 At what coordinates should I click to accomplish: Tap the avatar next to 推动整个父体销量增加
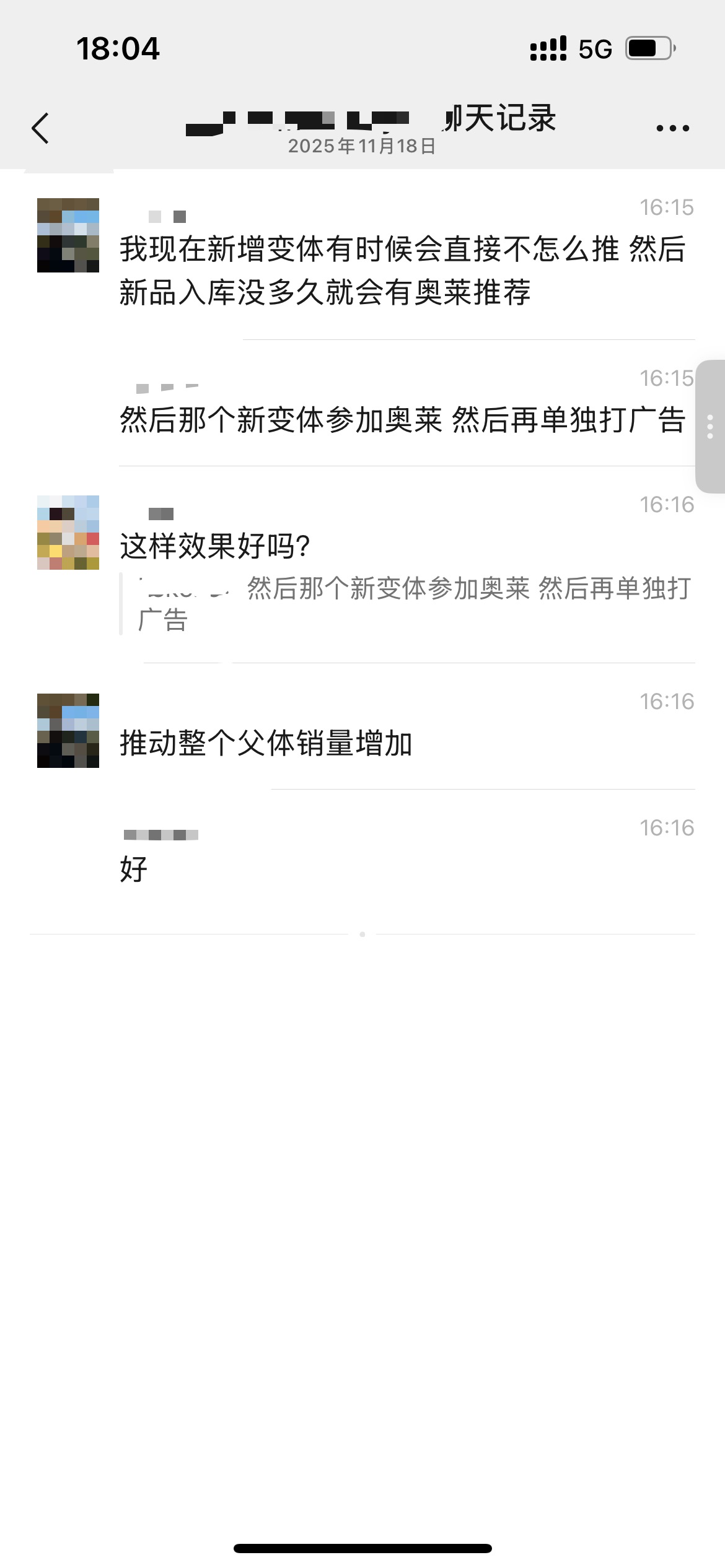[68, 730]
